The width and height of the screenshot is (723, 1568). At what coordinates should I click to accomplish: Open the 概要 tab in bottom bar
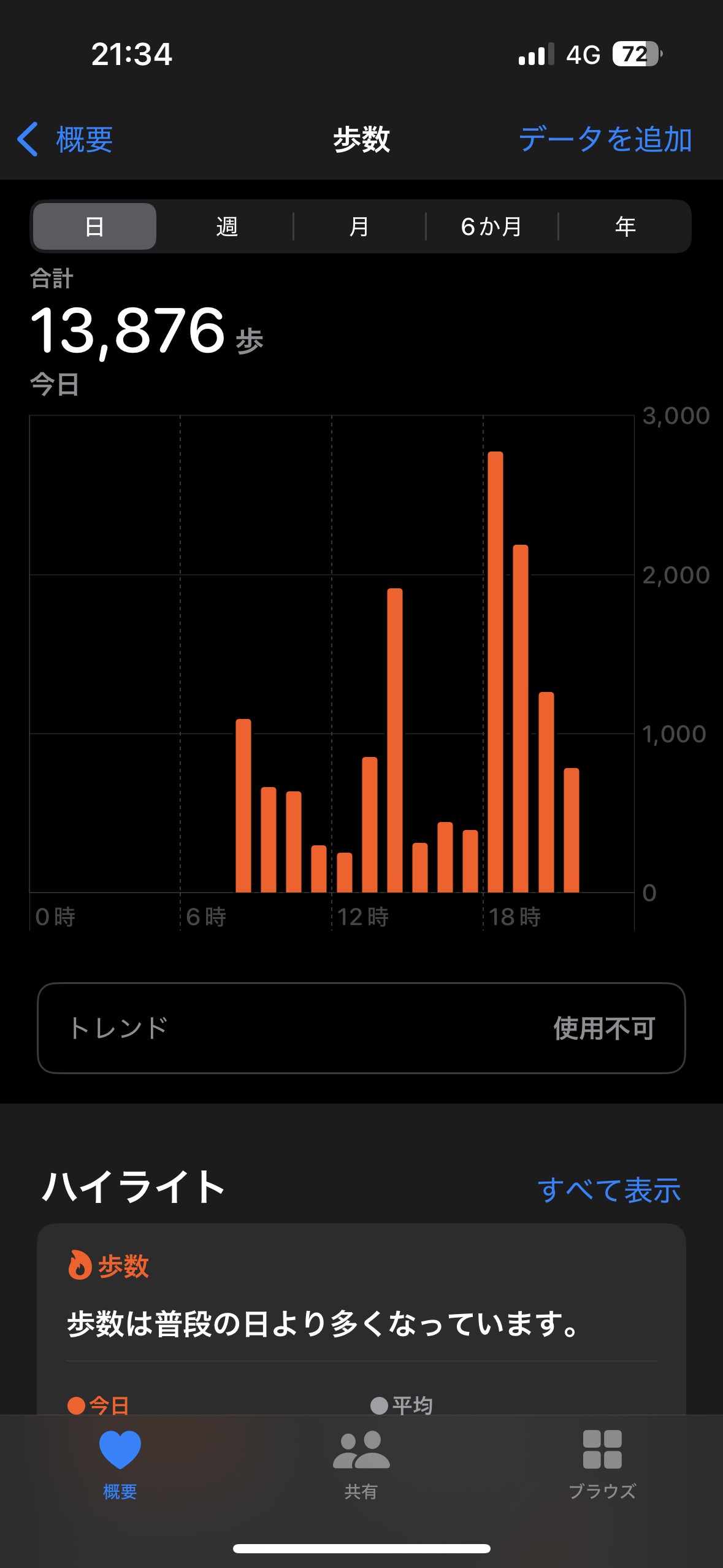click(120, 1464)
